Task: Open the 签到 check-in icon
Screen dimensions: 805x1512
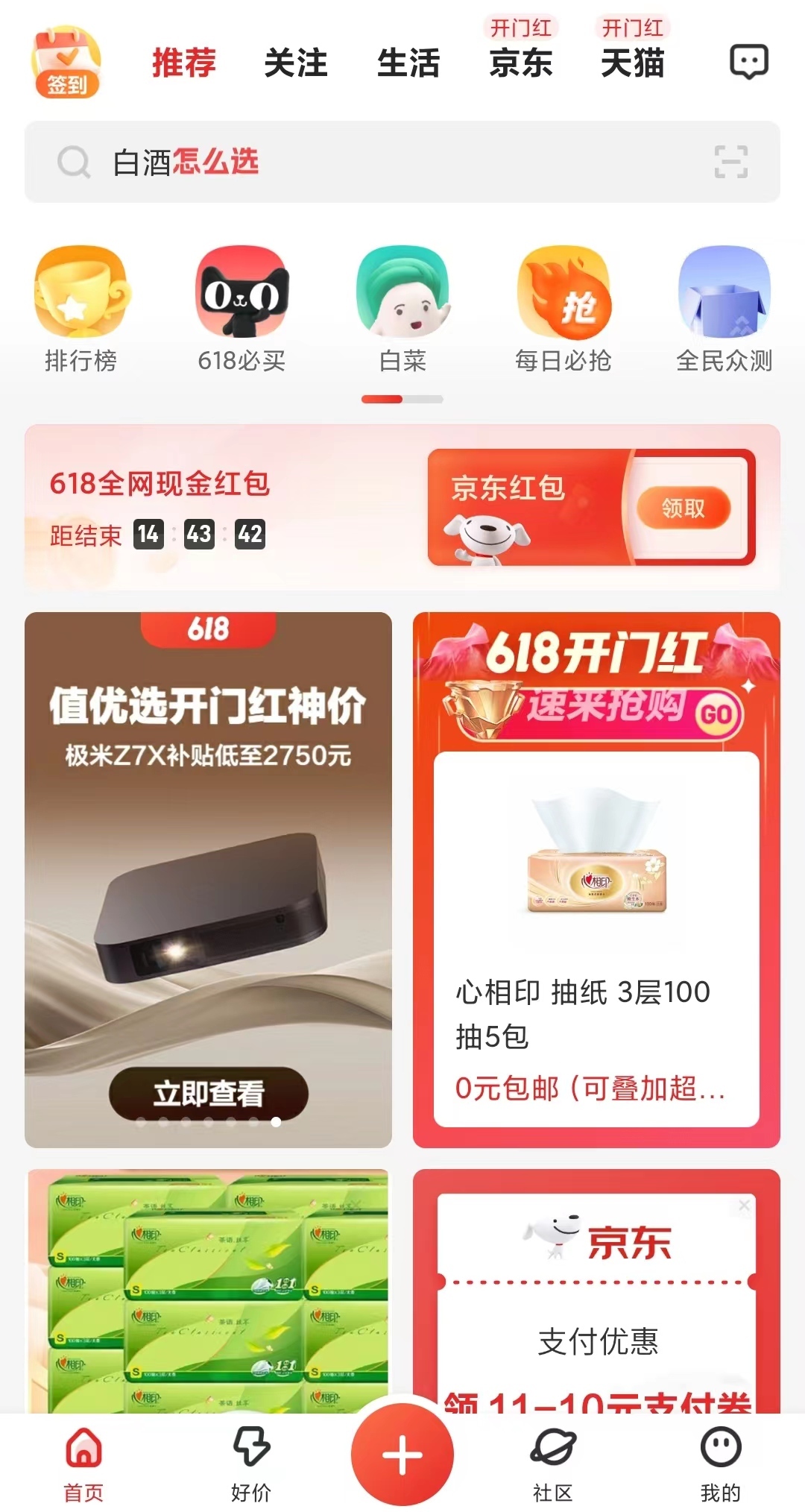Action: tap(66, 63)
